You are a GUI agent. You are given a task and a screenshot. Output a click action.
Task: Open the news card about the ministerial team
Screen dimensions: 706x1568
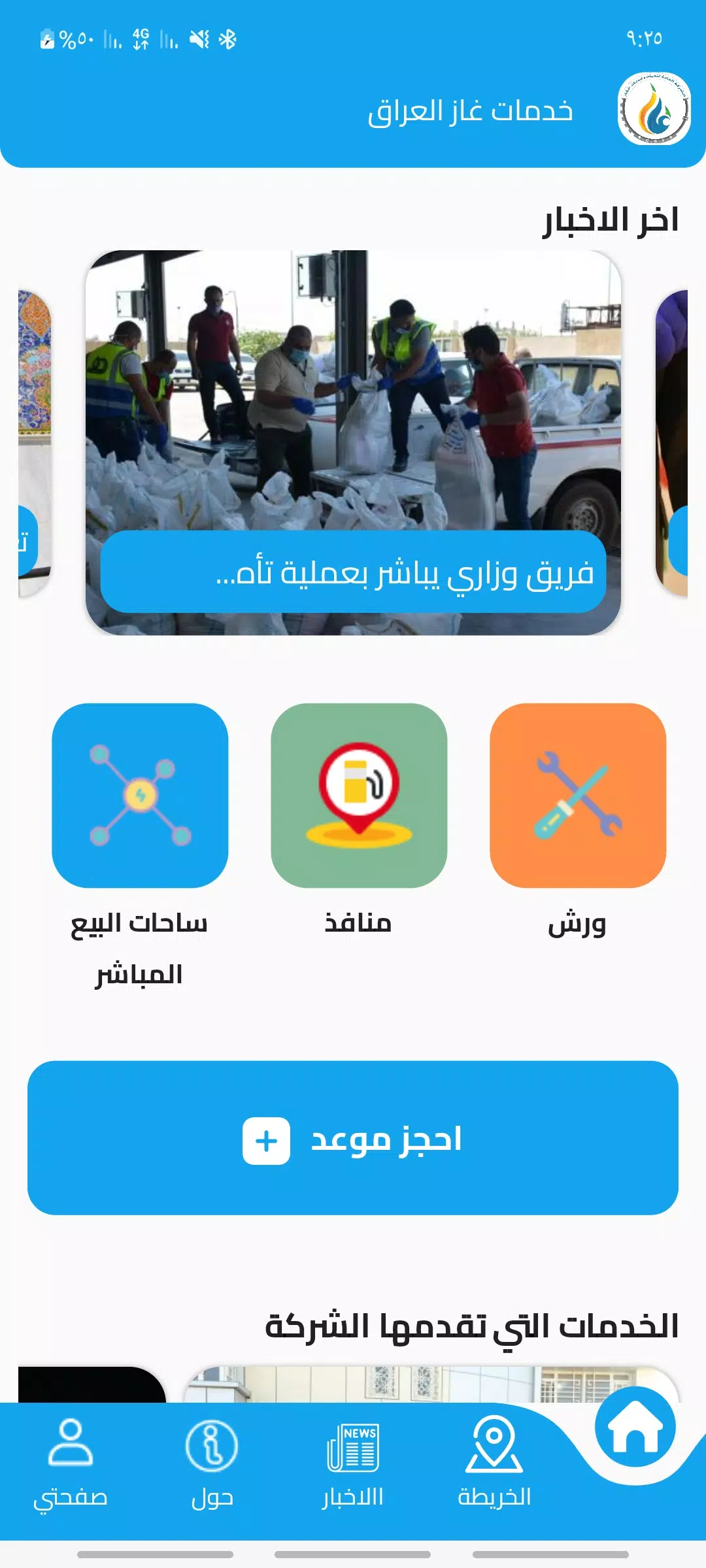pyautogui.click(x=353, y=442)
